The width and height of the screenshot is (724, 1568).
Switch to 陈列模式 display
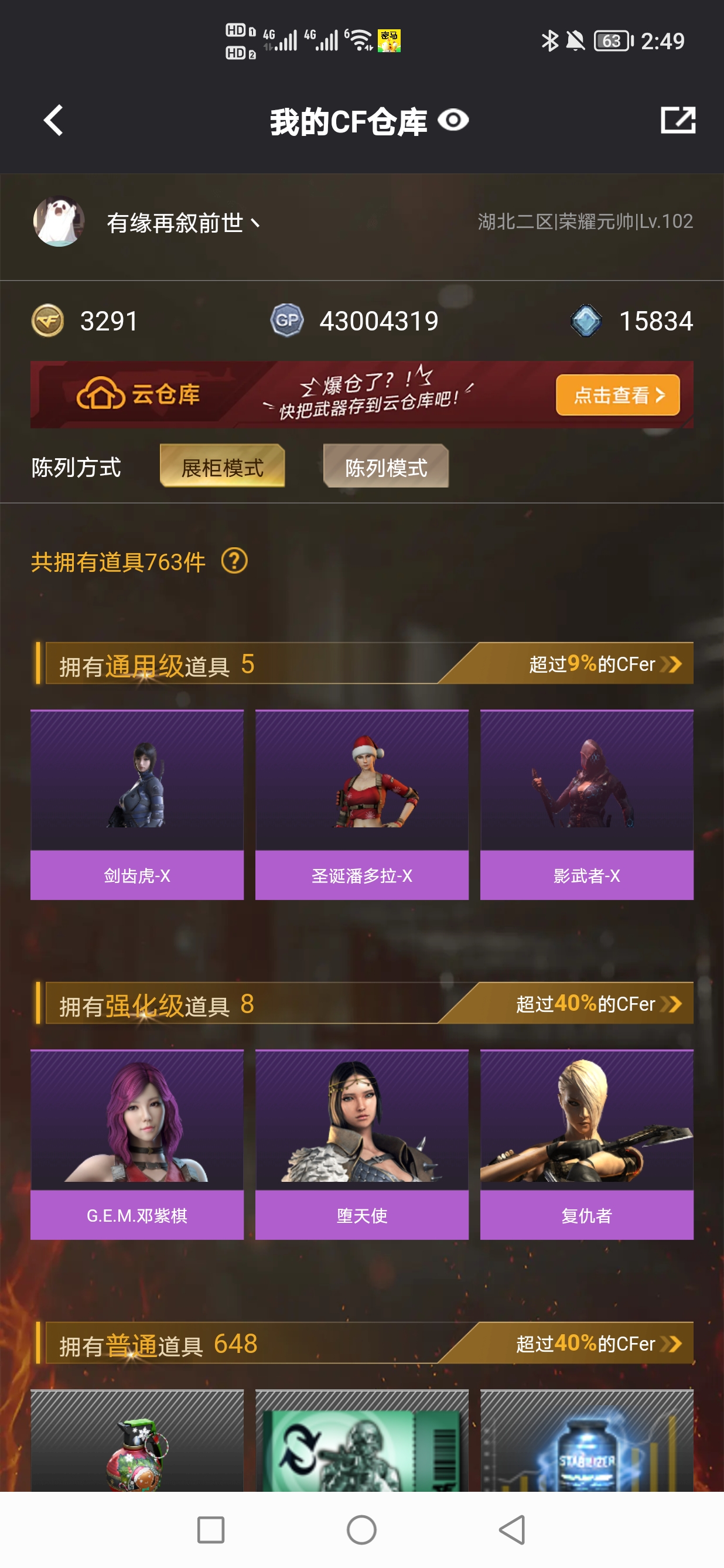click(x=386, y=467)
